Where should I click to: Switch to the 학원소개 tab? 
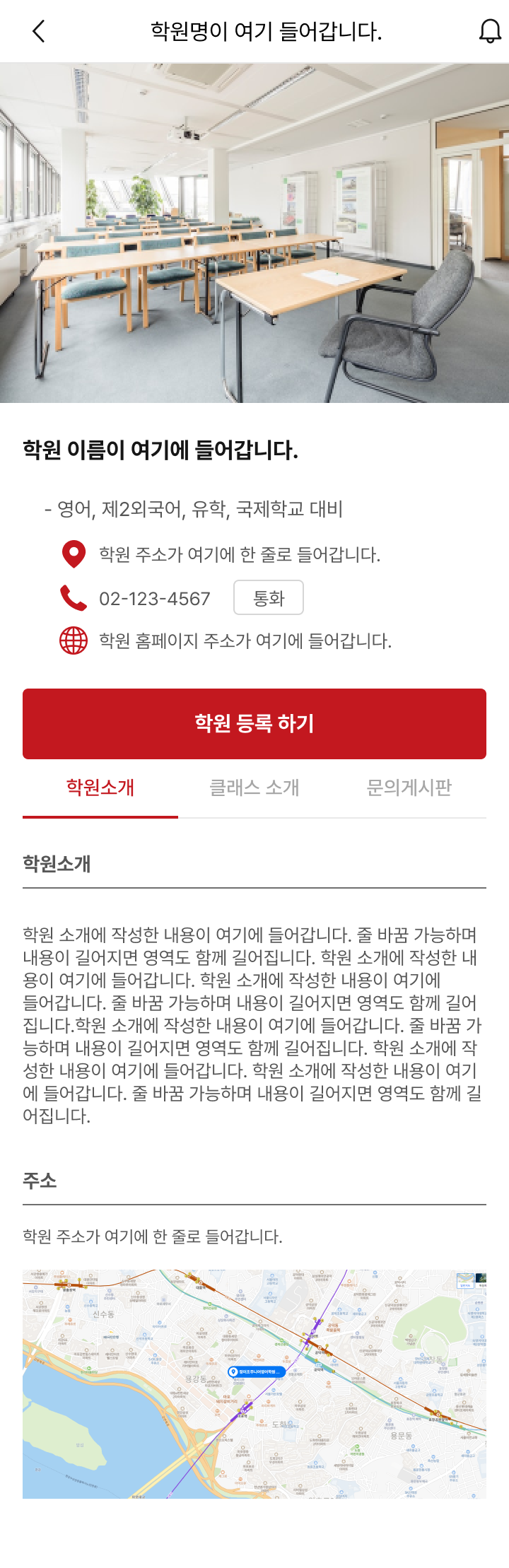[100, 788]
